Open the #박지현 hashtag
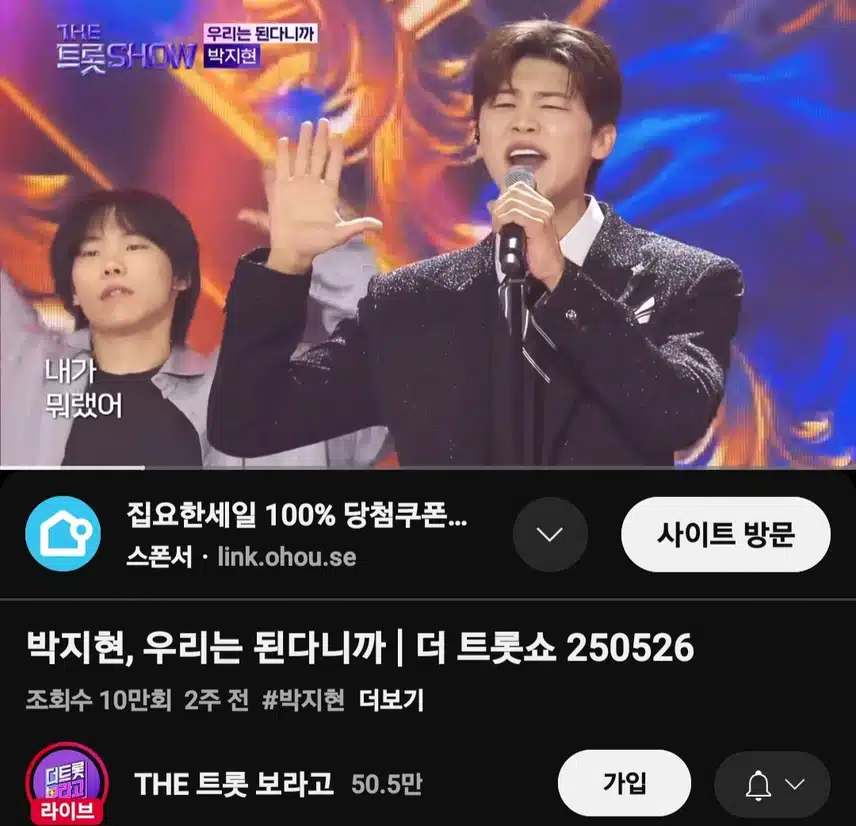Image resolution: width=856 pixels, height=826 pixels. [x=303, y=701]
